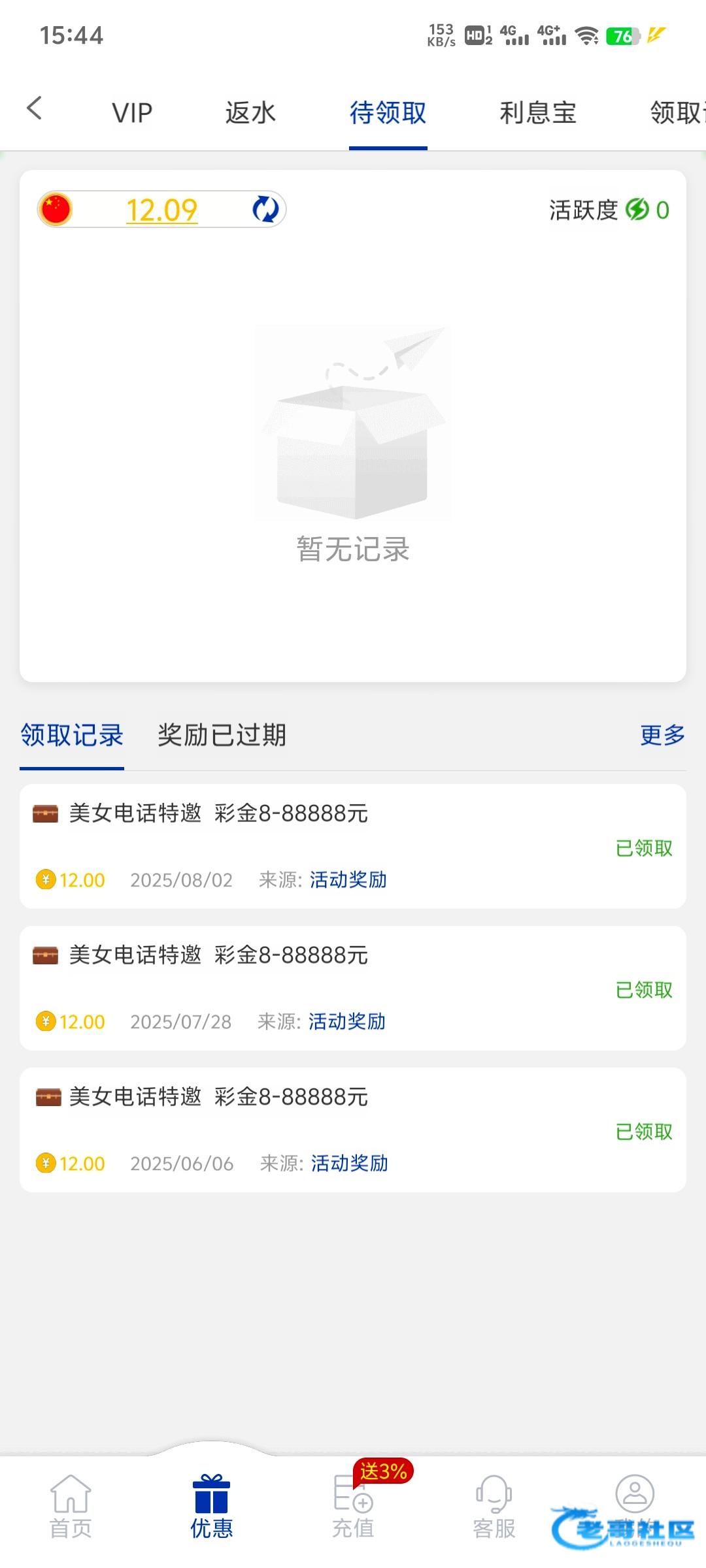Open the 充值 recharge tab
The image size is (706, 1568).
[353, 1507]
